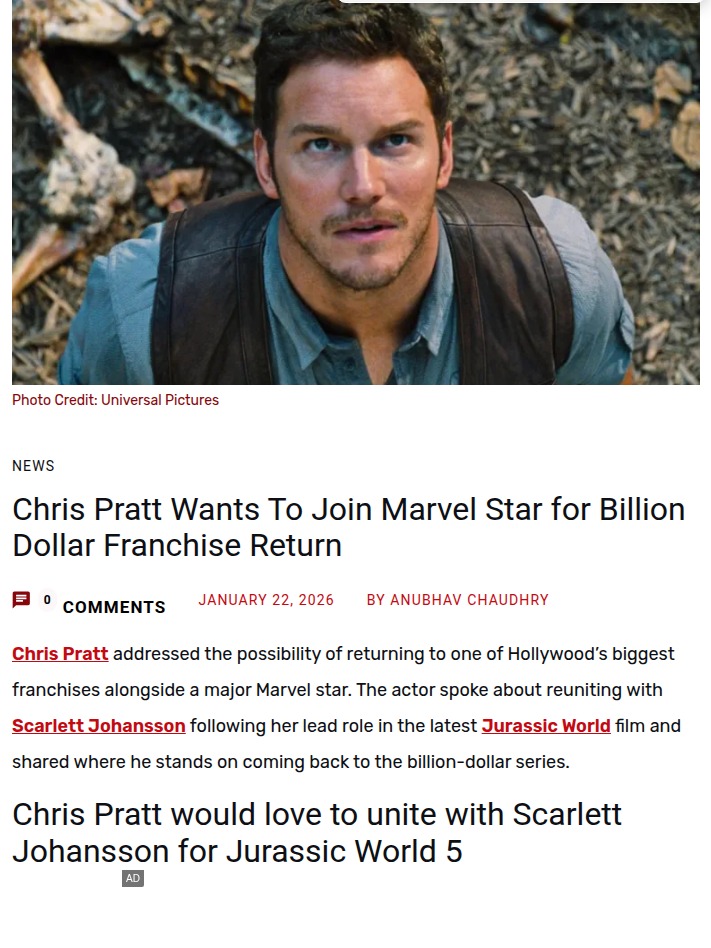The image size is (711, 948).
Task: Open the Scarlett Johansson link
Action: 98,726
